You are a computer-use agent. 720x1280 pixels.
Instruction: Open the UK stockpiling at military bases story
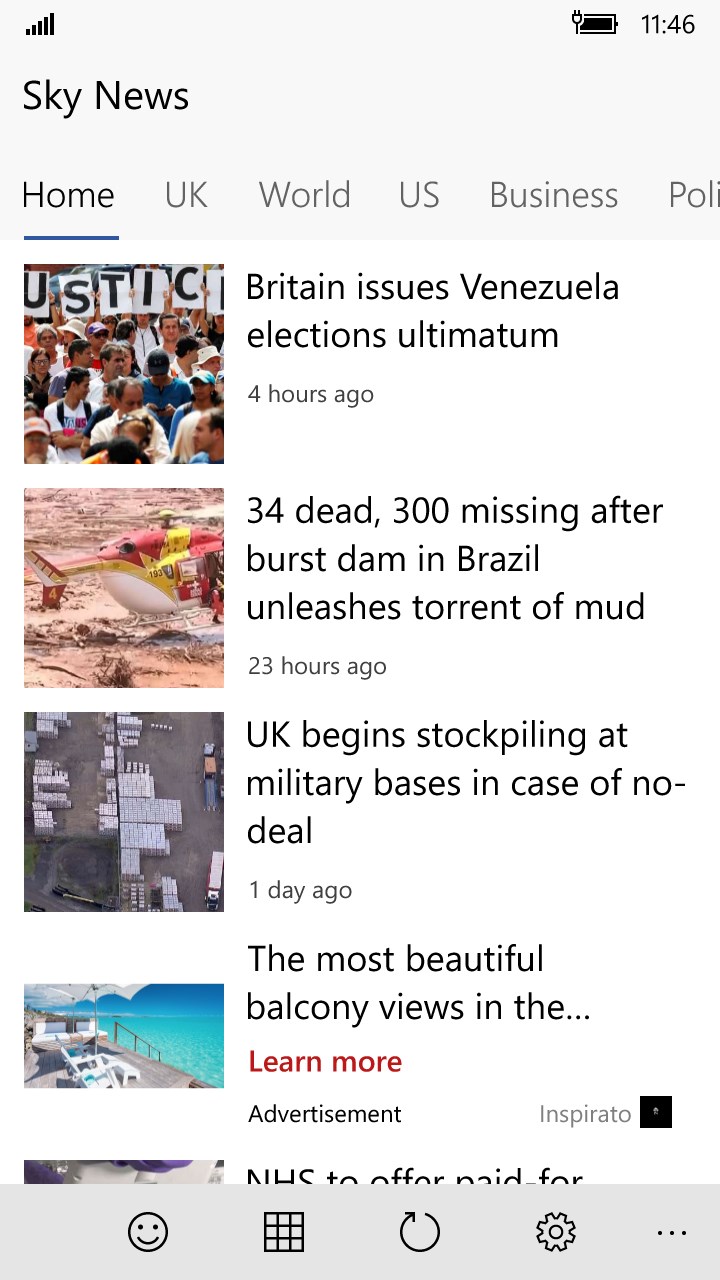click(x=465, y=783)
